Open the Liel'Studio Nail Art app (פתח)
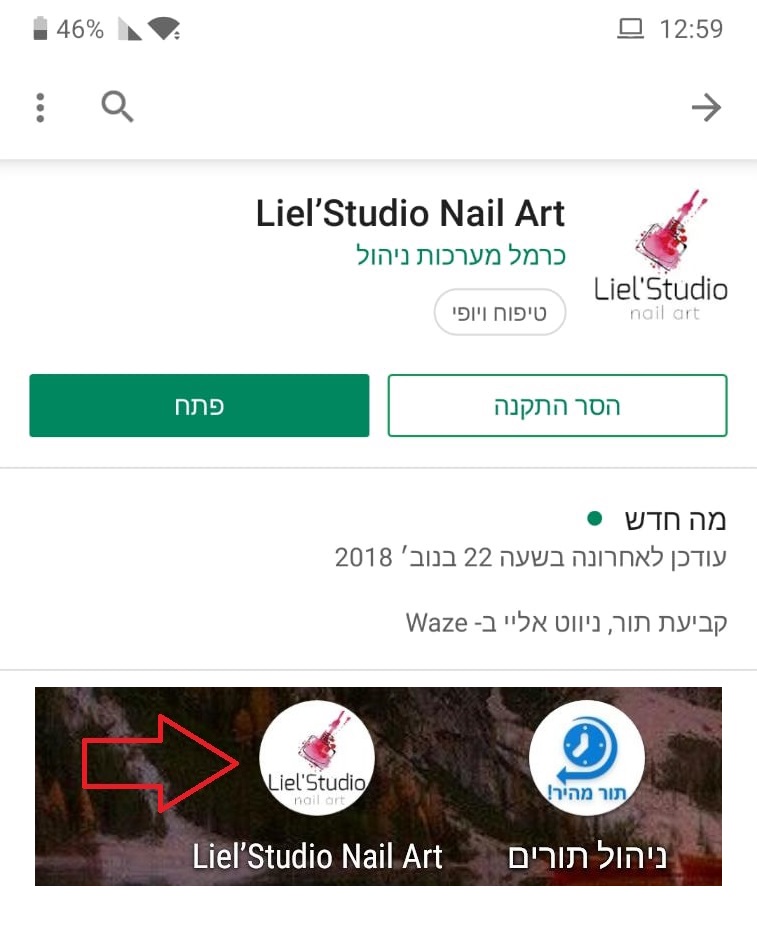 tap(199, 406)
